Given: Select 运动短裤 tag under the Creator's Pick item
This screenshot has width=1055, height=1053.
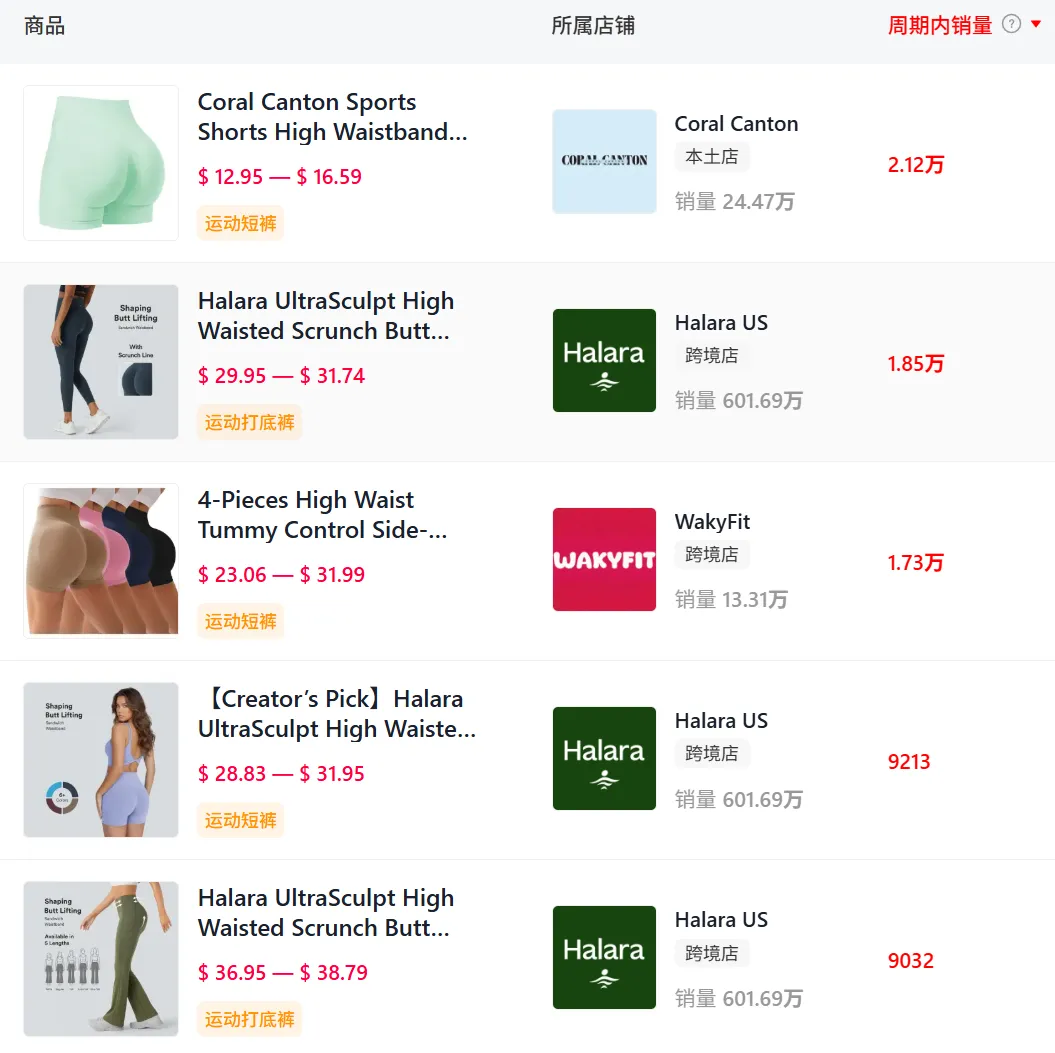Looking at the screenshot, I should (240, 820).
